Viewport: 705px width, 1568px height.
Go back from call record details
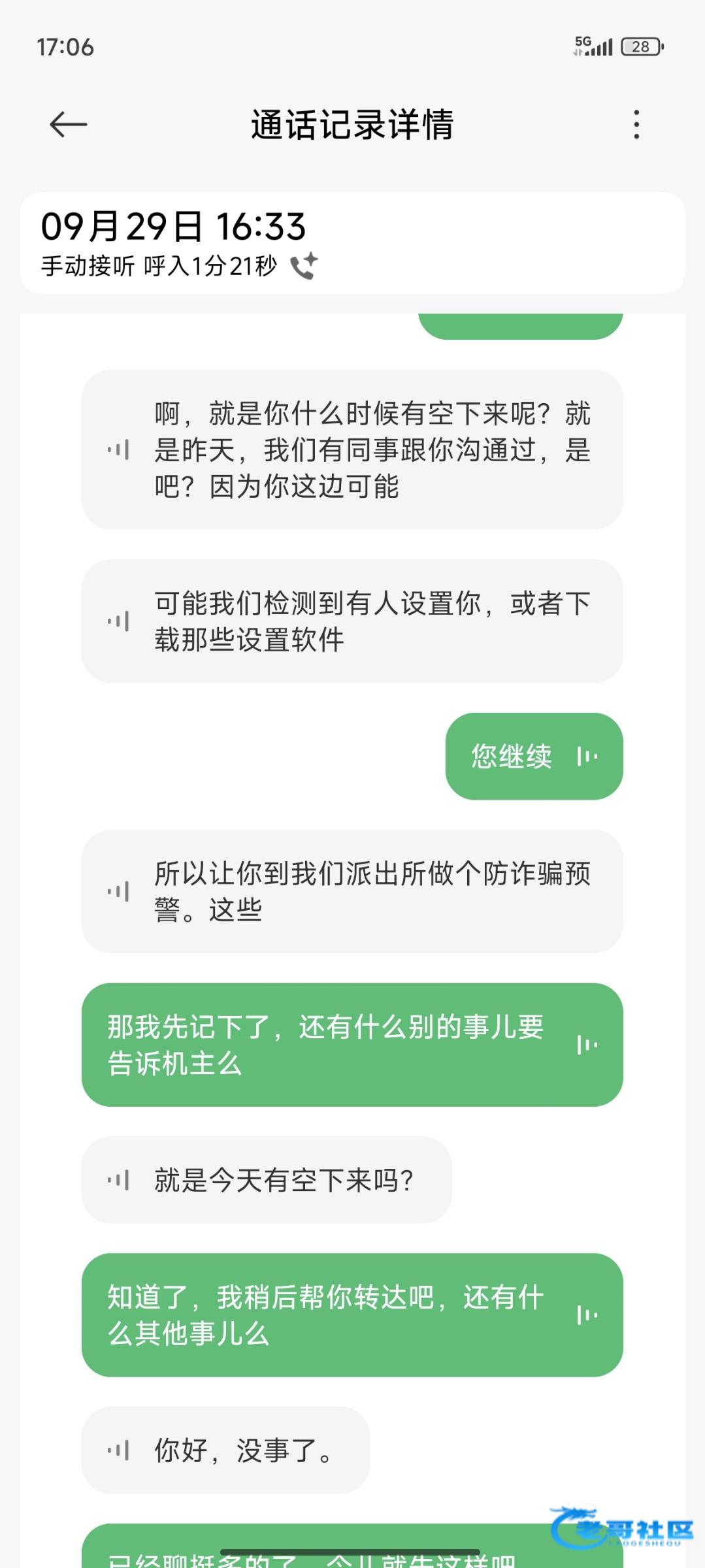tap(68, 124)
